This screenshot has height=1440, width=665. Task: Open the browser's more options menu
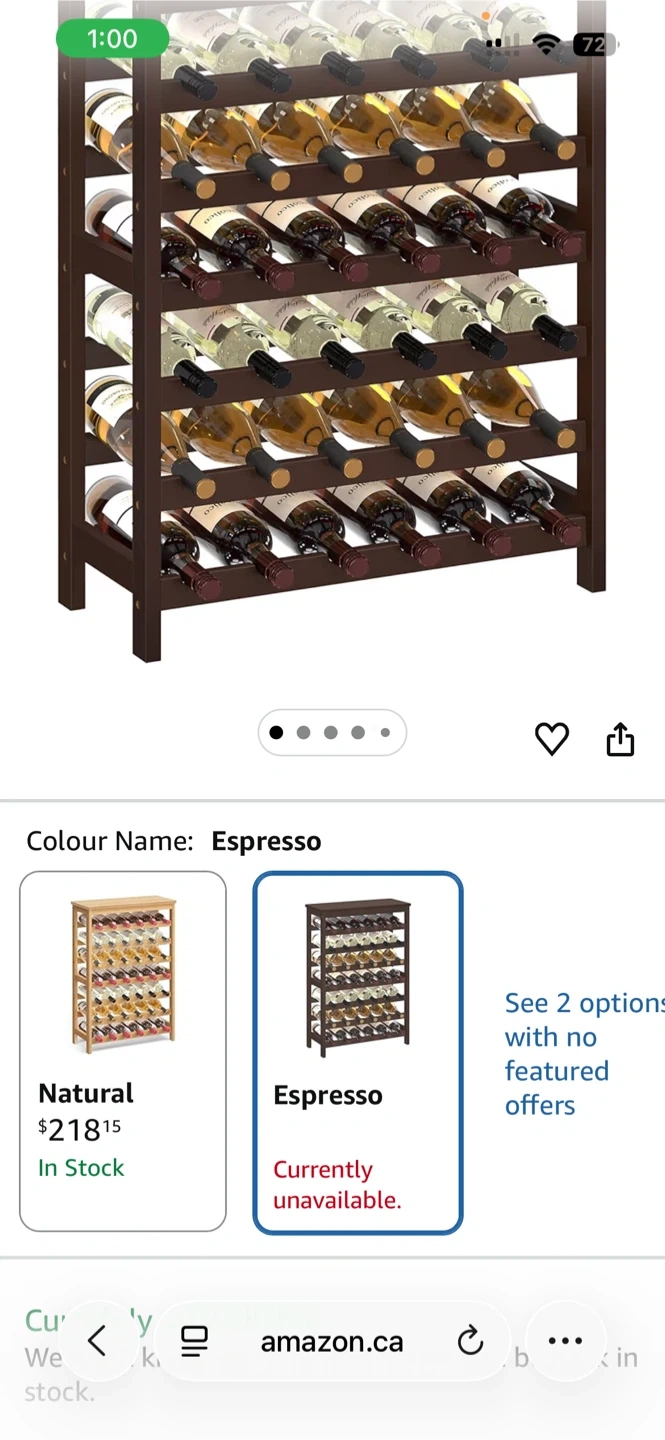(565, 1342)
